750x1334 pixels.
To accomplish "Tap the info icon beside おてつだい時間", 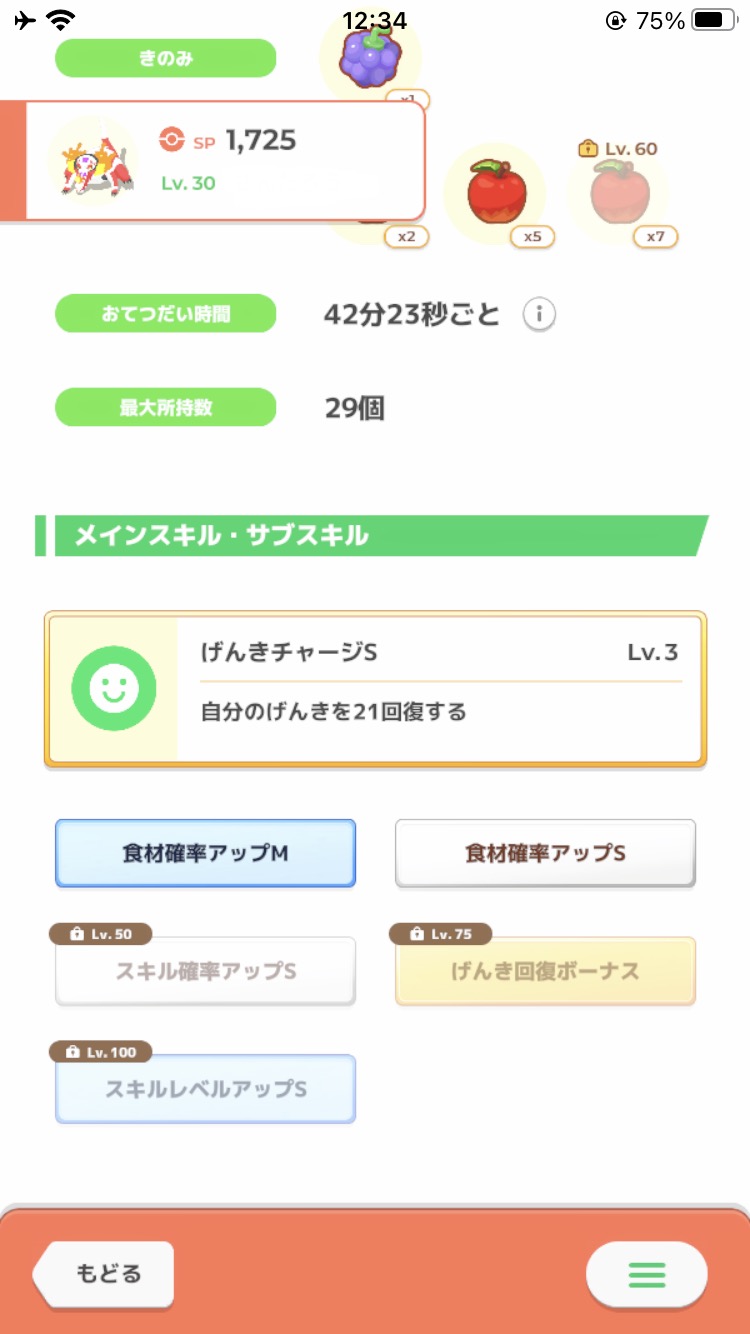I will coord(539,314).
